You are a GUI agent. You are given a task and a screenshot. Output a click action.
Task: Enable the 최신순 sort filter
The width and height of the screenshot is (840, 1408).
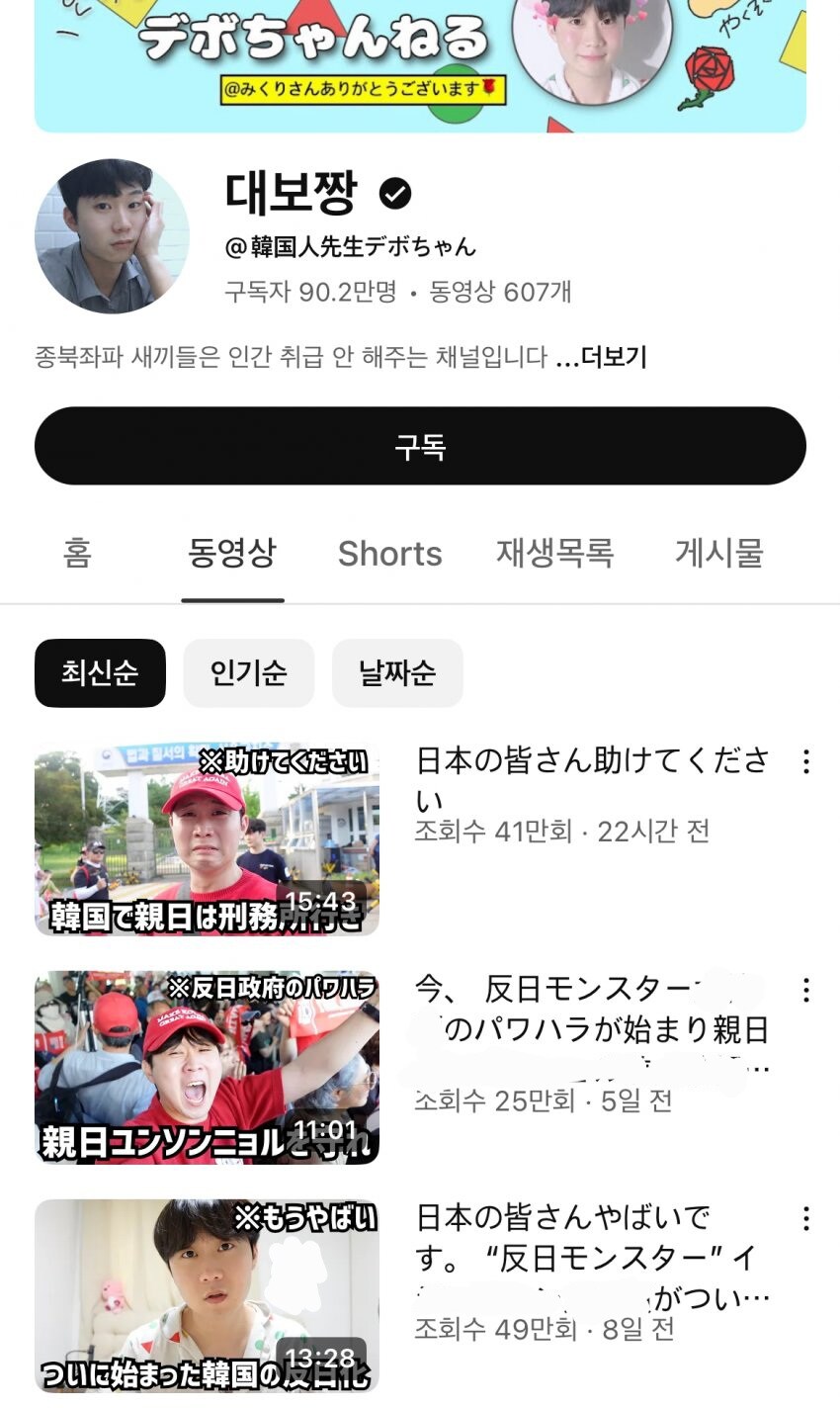pos(99,673)
